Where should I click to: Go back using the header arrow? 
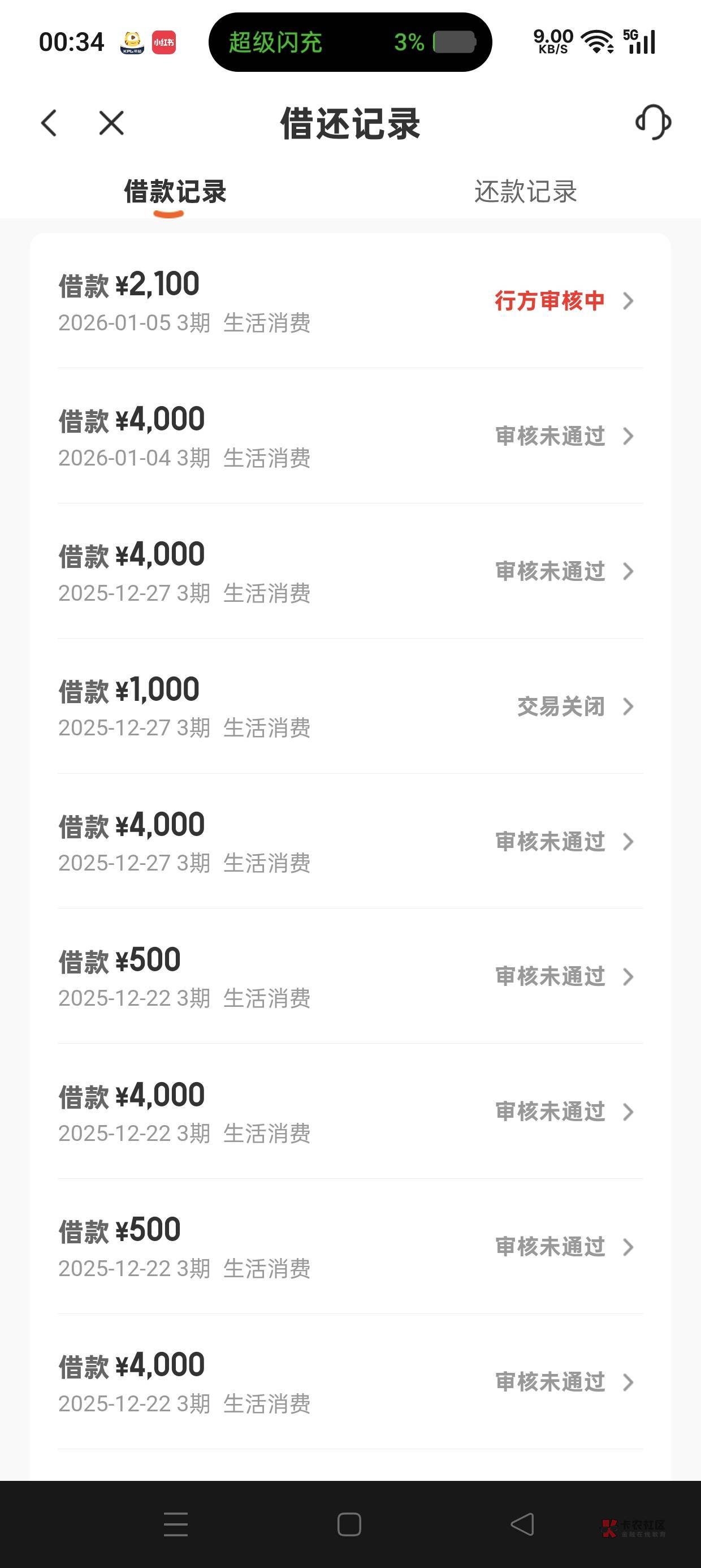click(x=49, y=123)
